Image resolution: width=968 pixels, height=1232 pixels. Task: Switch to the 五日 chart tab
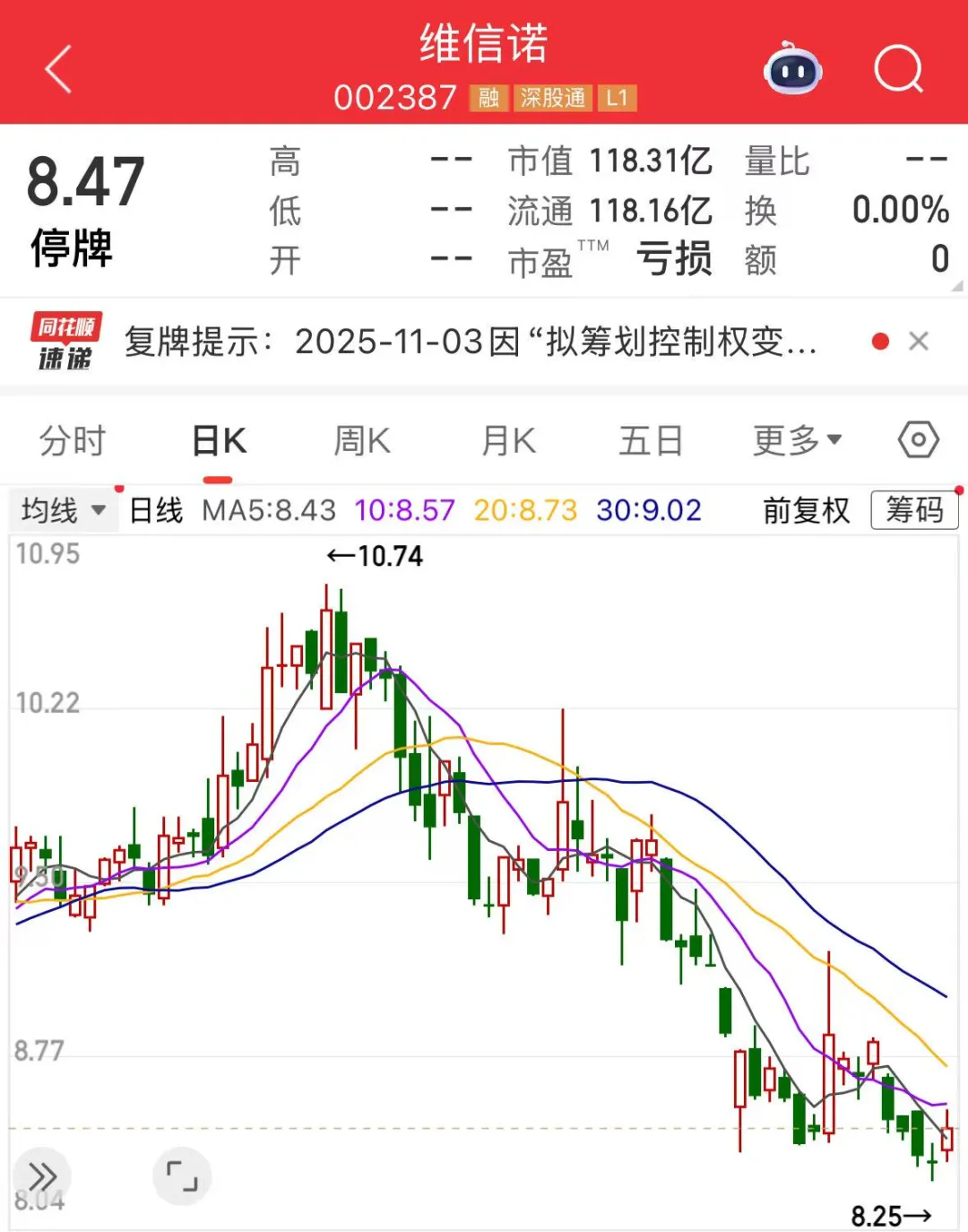652,441
